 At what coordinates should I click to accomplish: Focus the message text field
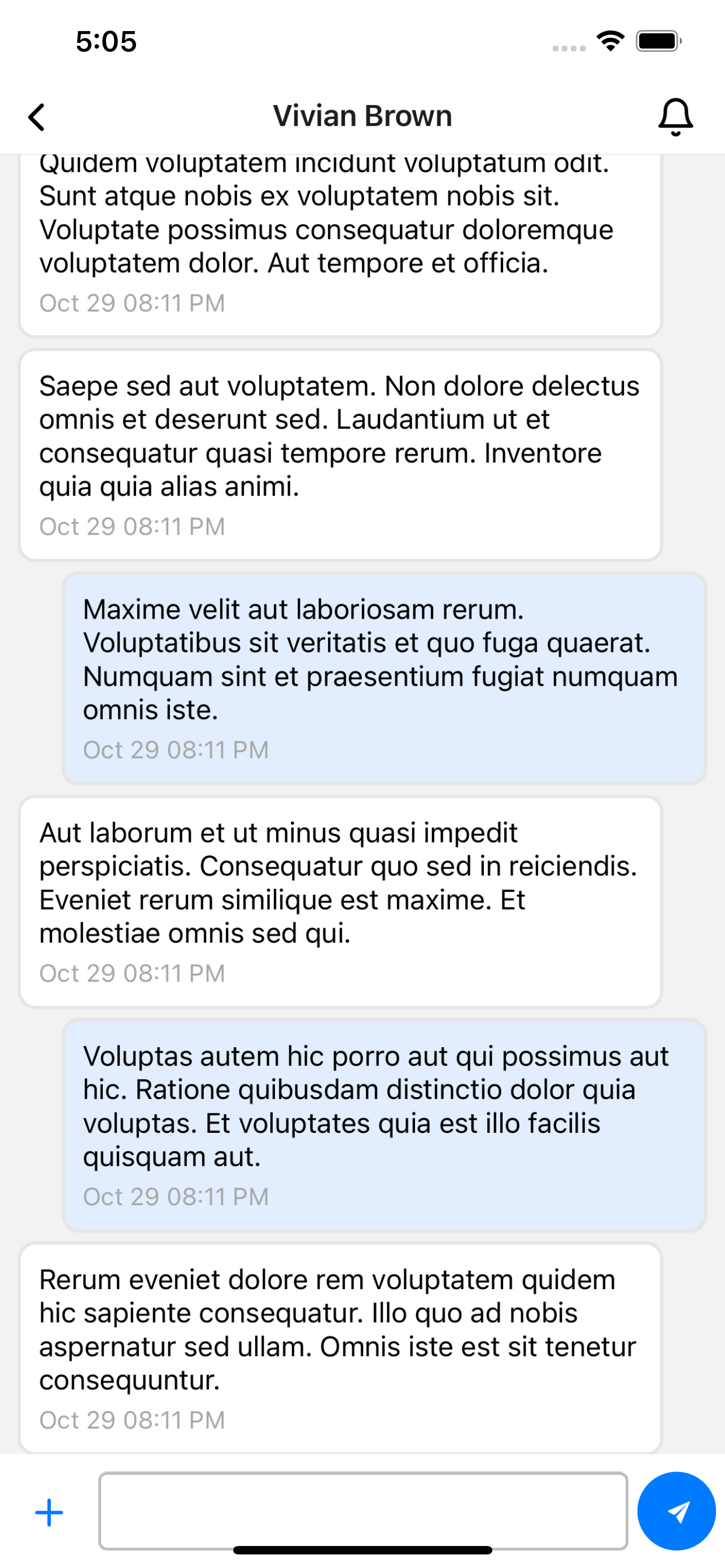(363, 1511)
